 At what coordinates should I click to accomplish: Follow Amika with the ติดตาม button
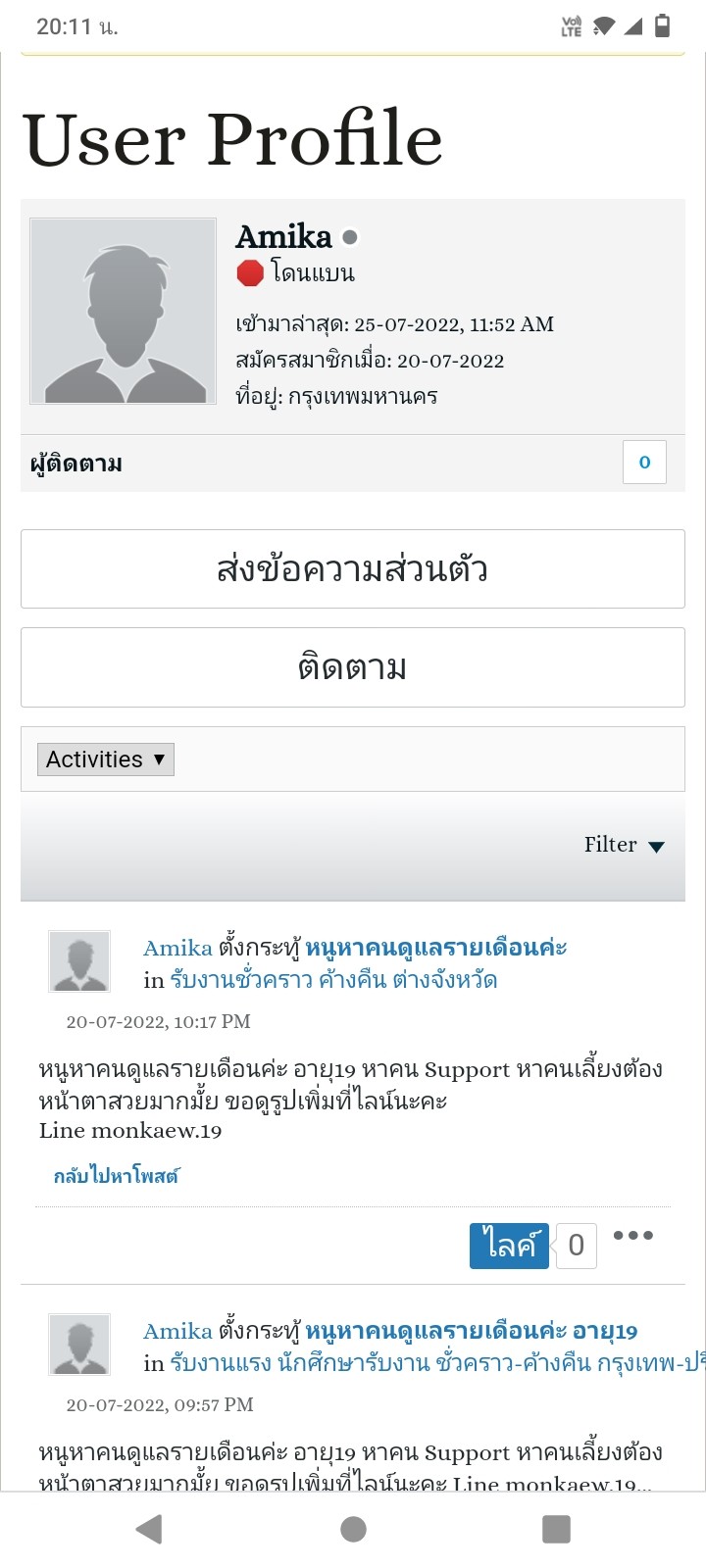pyautogui.click(x=353, y=667)
